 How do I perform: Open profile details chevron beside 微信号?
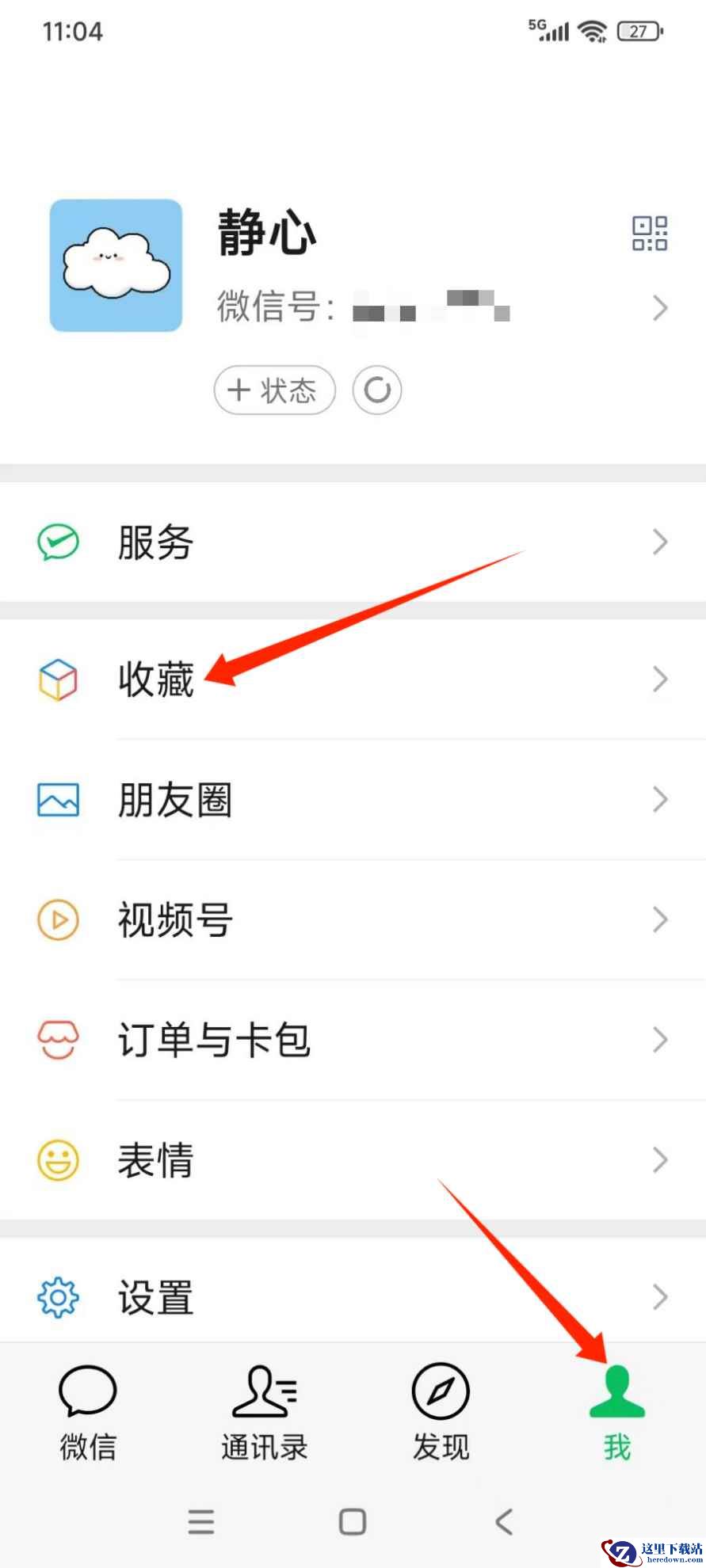coord(659,307)
